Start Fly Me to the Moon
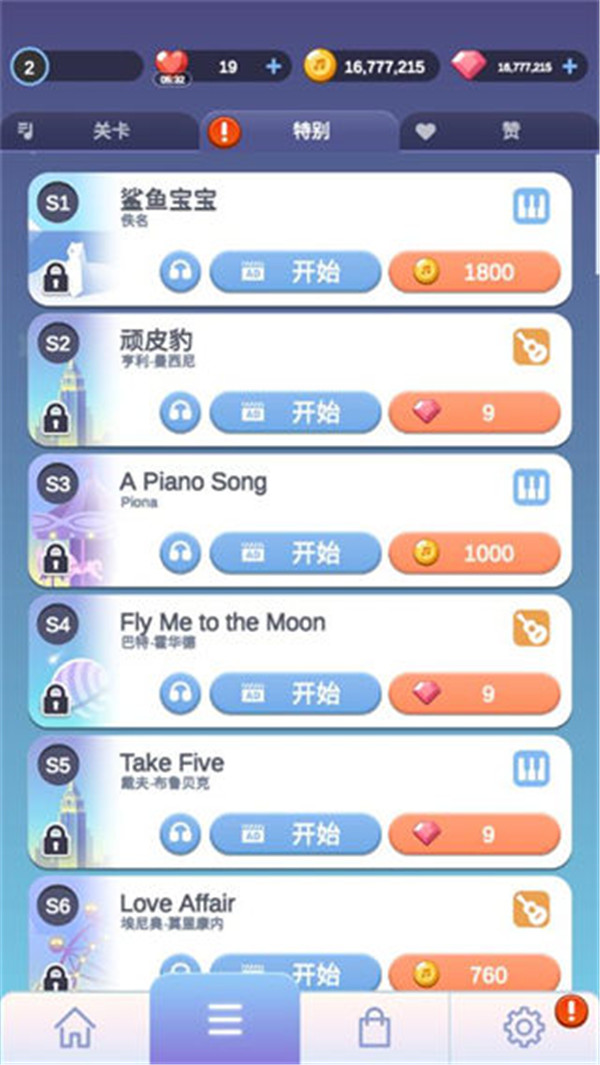 tap(295, 693)
